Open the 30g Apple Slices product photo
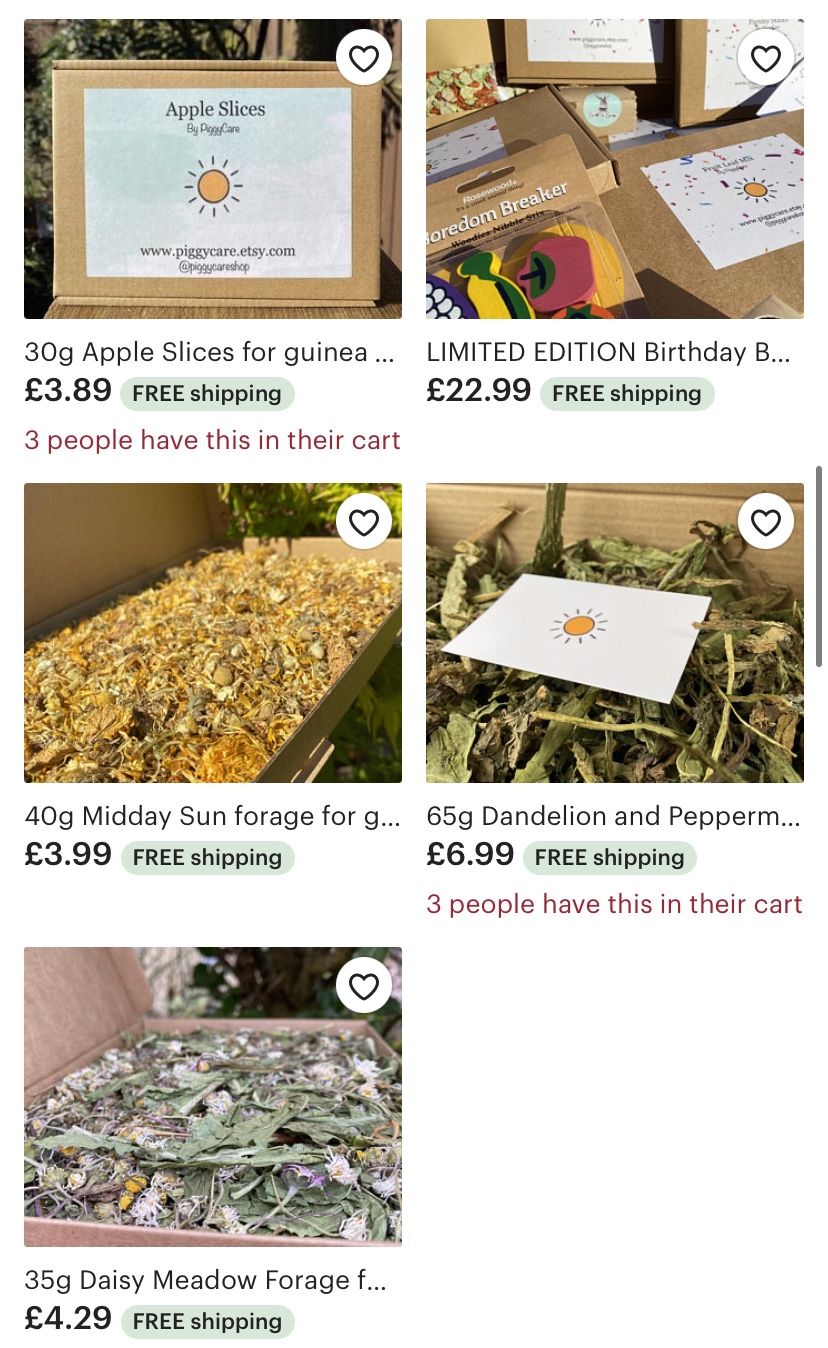 point(212,180)
